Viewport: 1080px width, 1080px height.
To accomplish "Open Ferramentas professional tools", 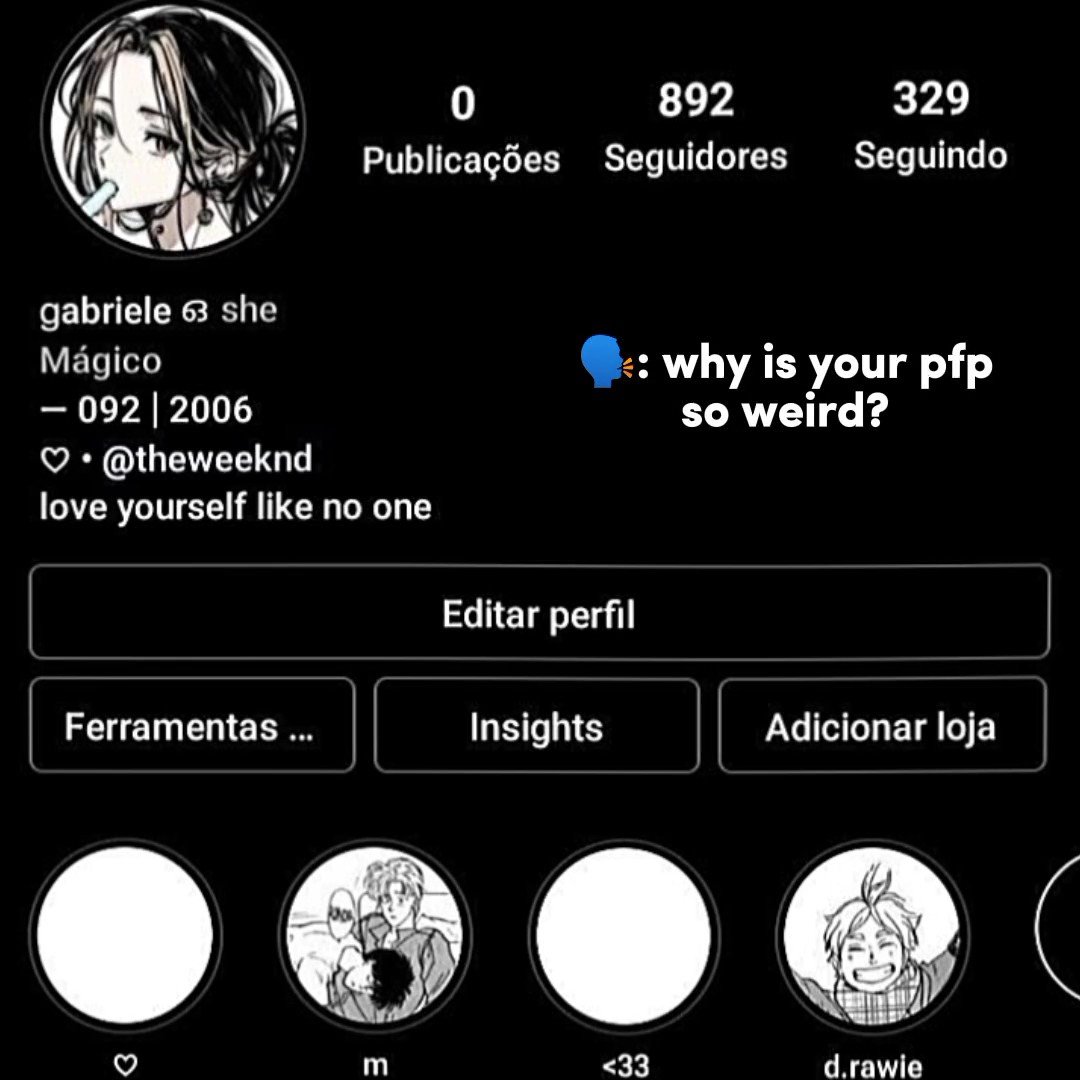I will click(x=192, y=726).
